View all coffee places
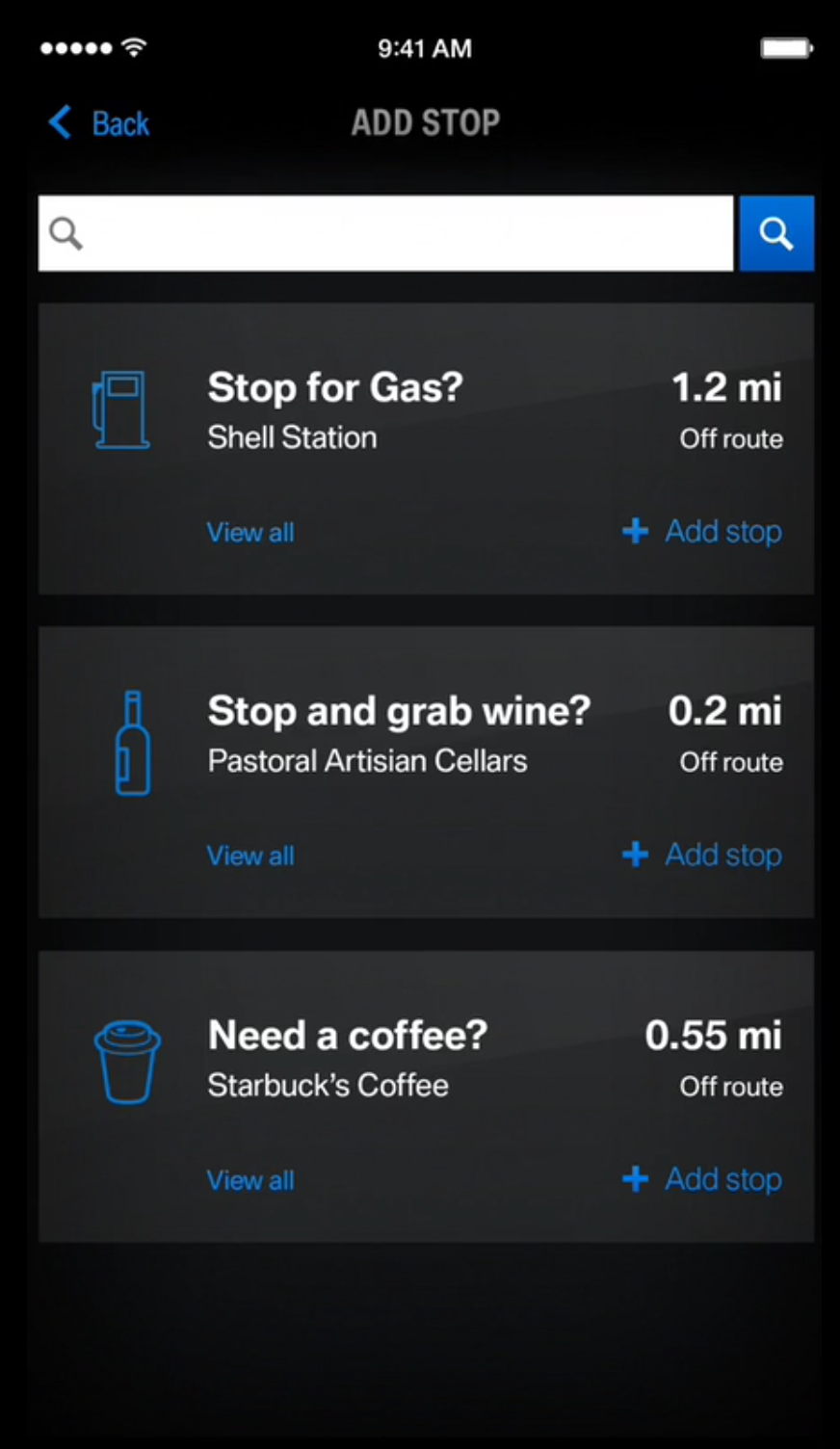840x1449 pixels. pos(250,1180)
